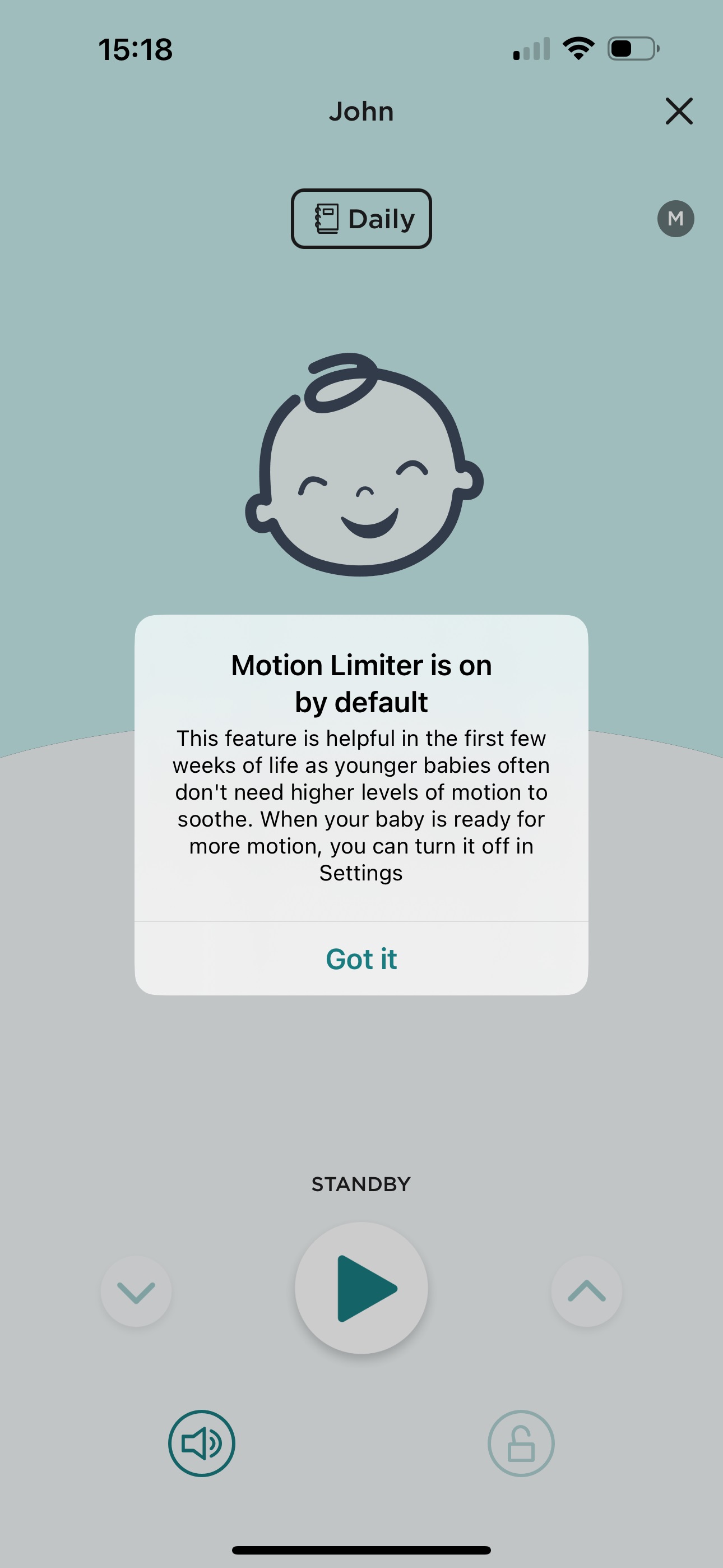This screenshot has width=723, height=1568.
Task: Dismiss the dialog with Got it
Action: point(361,959)
